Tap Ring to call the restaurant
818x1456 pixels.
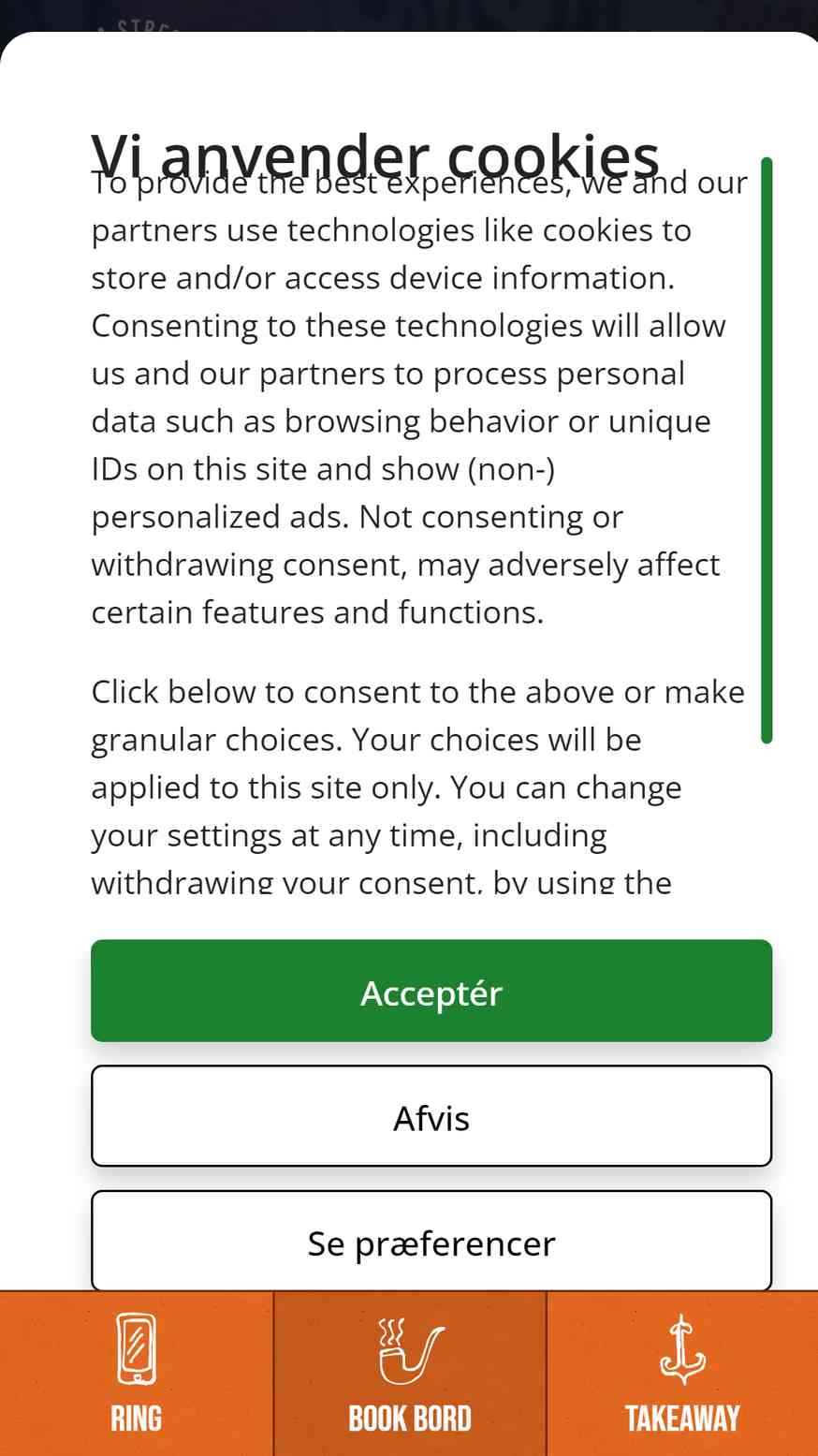[x=137, y=1374]
